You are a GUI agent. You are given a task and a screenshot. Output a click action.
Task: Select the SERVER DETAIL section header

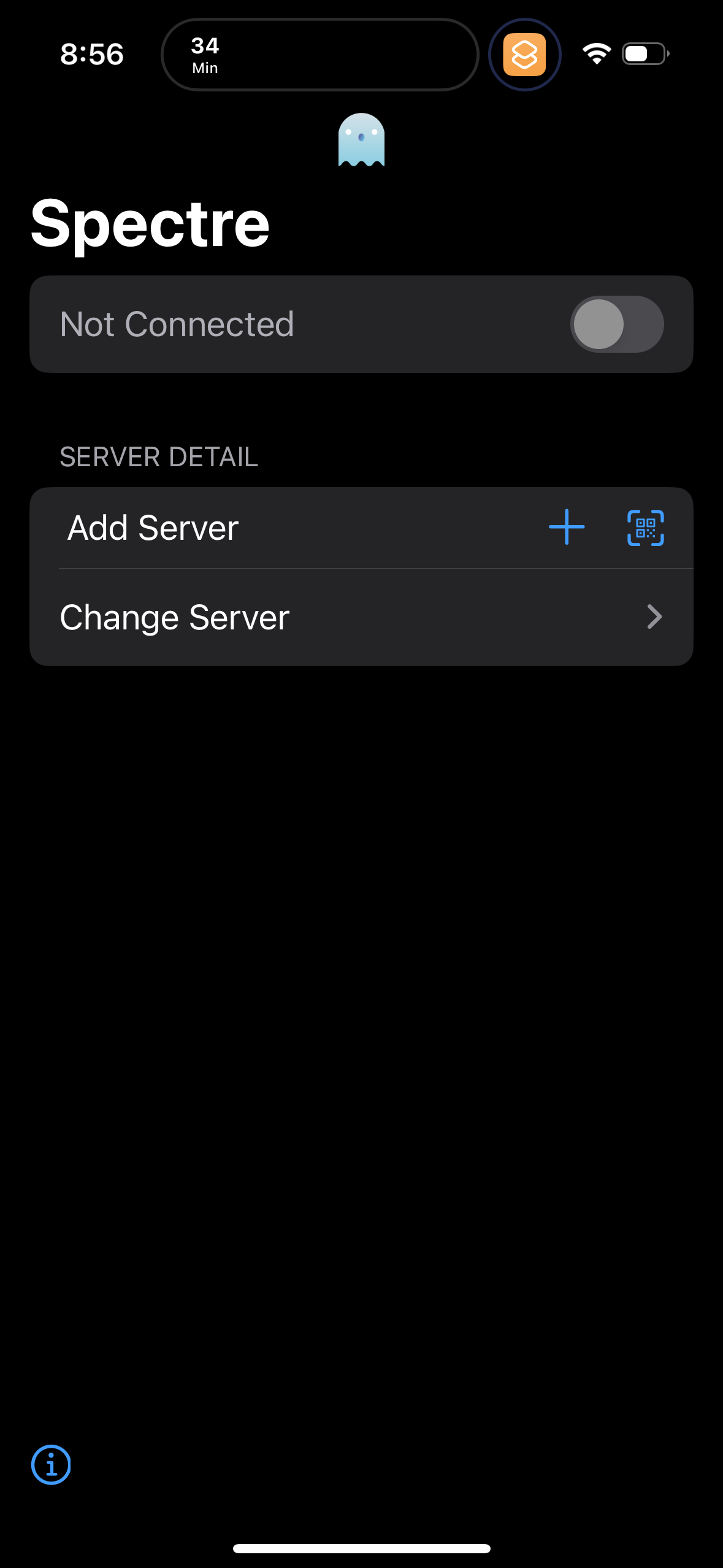(x=158, y=457)
